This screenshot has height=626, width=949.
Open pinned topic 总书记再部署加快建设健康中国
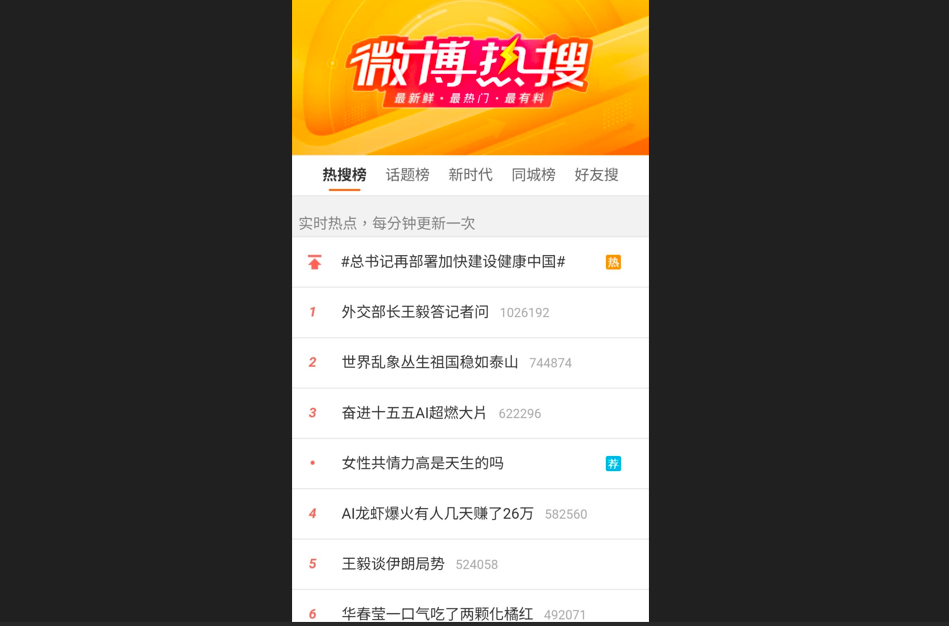click(x=453, y=262)
